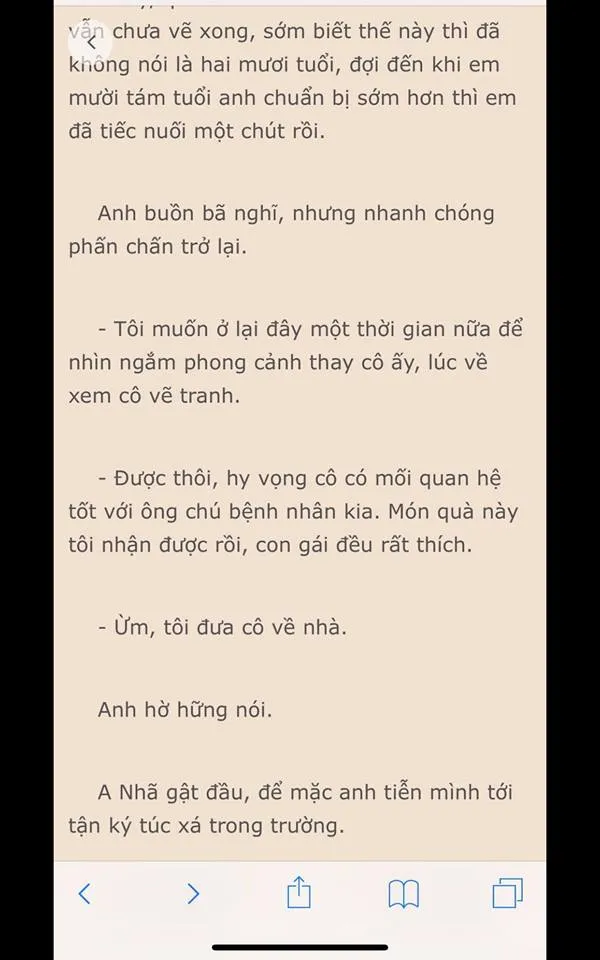Go forward to the next page
Screen dimensions: 600x960
click(193, 893)
